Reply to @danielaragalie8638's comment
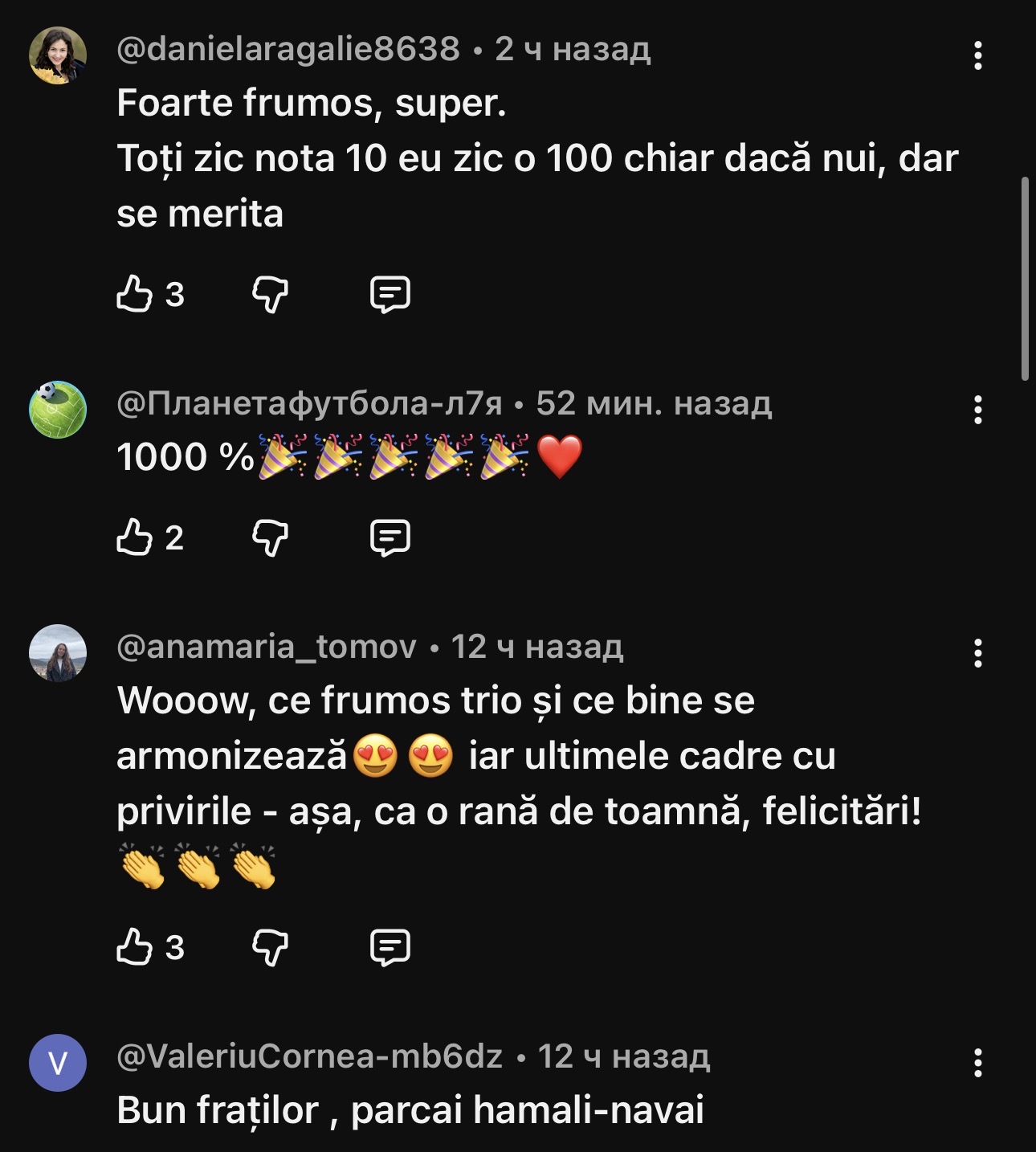Image resolution: width=1036 pixels, height=1152 pixels. click(x=390, y=295)
